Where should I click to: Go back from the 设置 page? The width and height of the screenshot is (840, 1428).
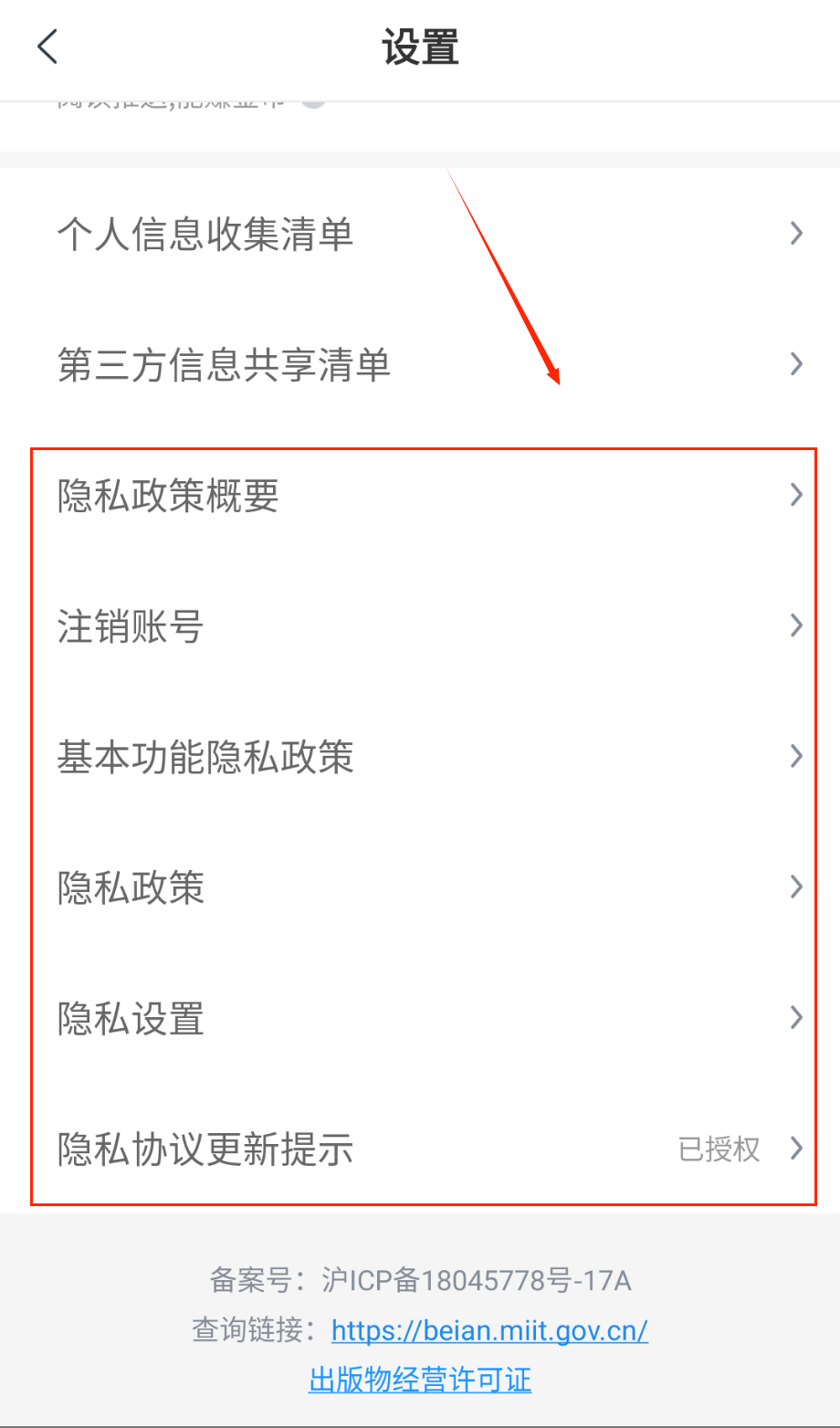click(x=47, y=47)
